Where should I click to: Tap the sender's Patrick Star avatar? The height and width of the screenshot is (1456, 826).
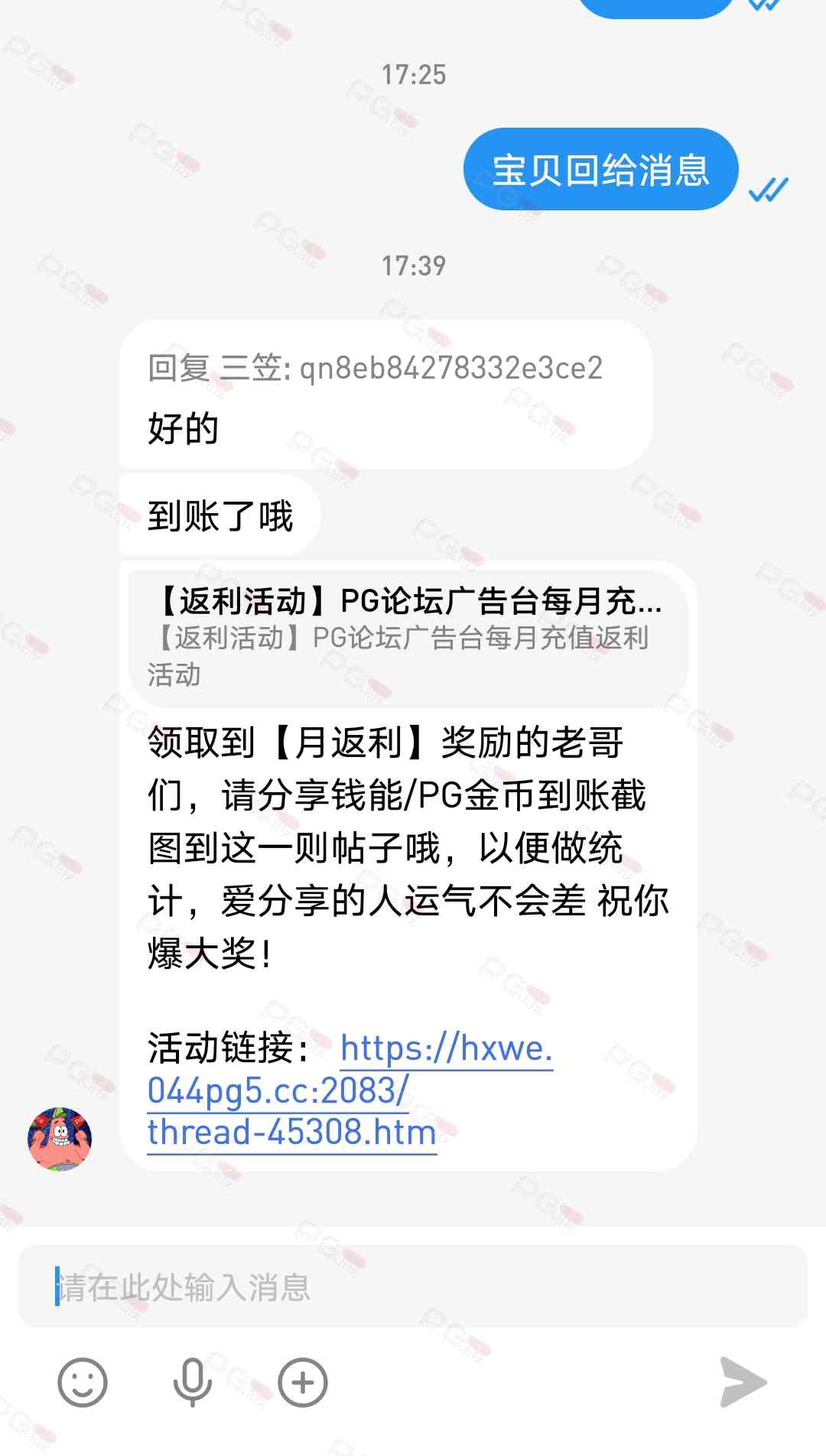coord(60,1139)
